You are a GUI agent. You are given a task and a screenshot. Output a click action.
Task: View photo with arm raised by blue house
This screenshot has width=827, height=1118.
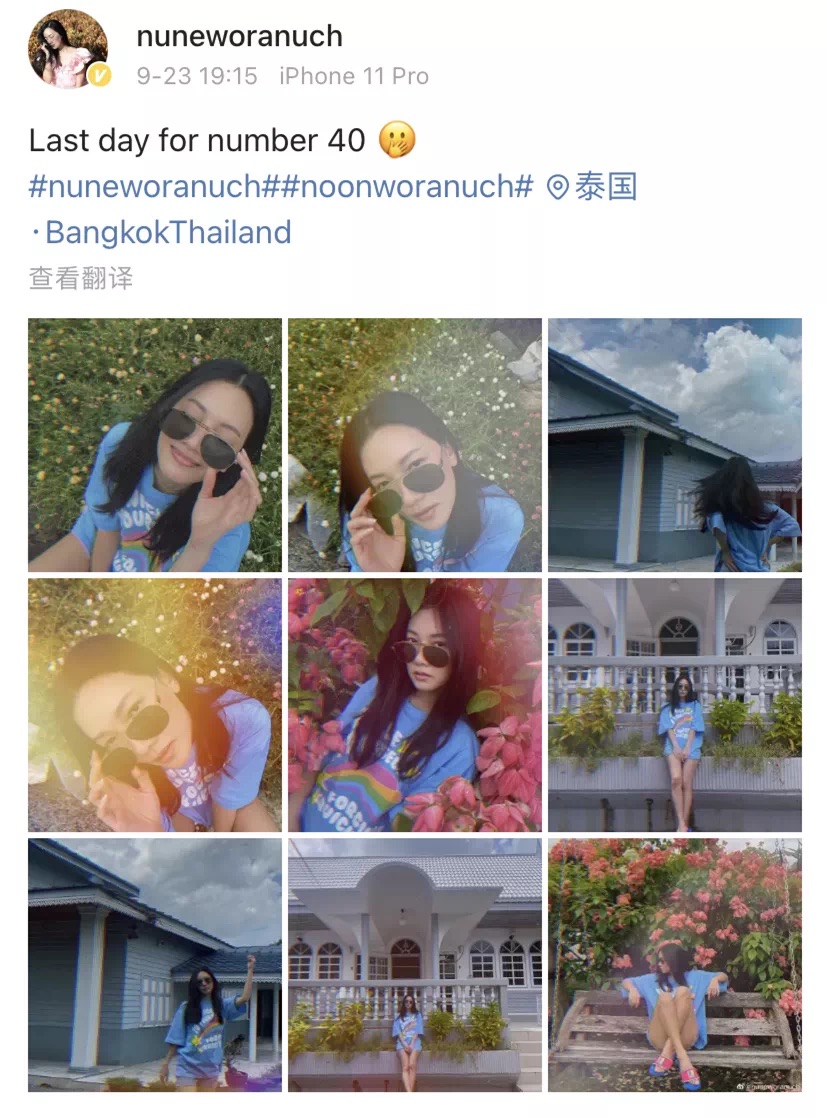[155, 965]
